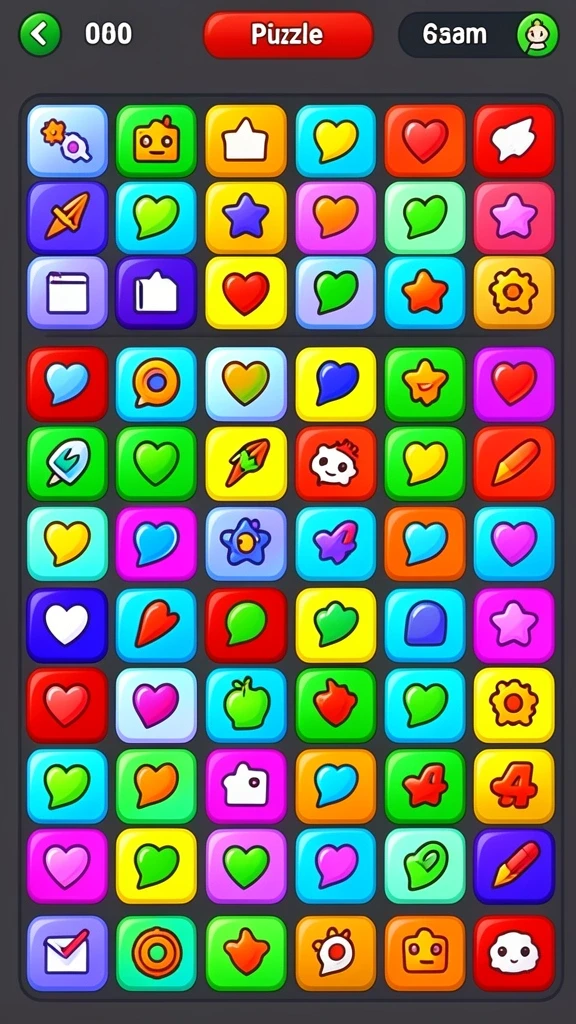
Task: Select the green tile with popsicle icon
Action: [67, 464]
